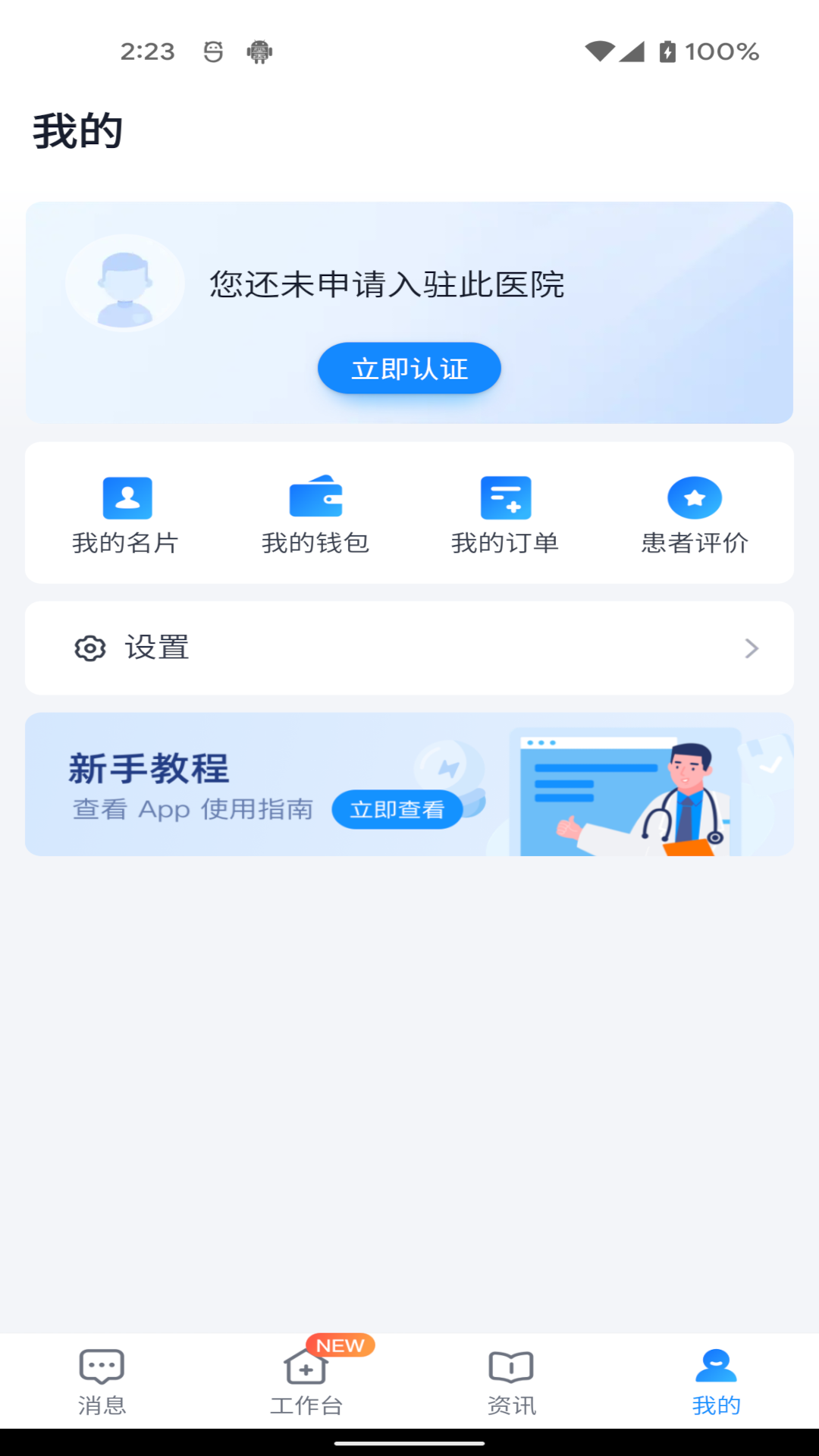Image resolution: width=819 pixels, height=1456 pixels.
Task: Open 患者评价 star icon
Action: (x=695, y=498)
